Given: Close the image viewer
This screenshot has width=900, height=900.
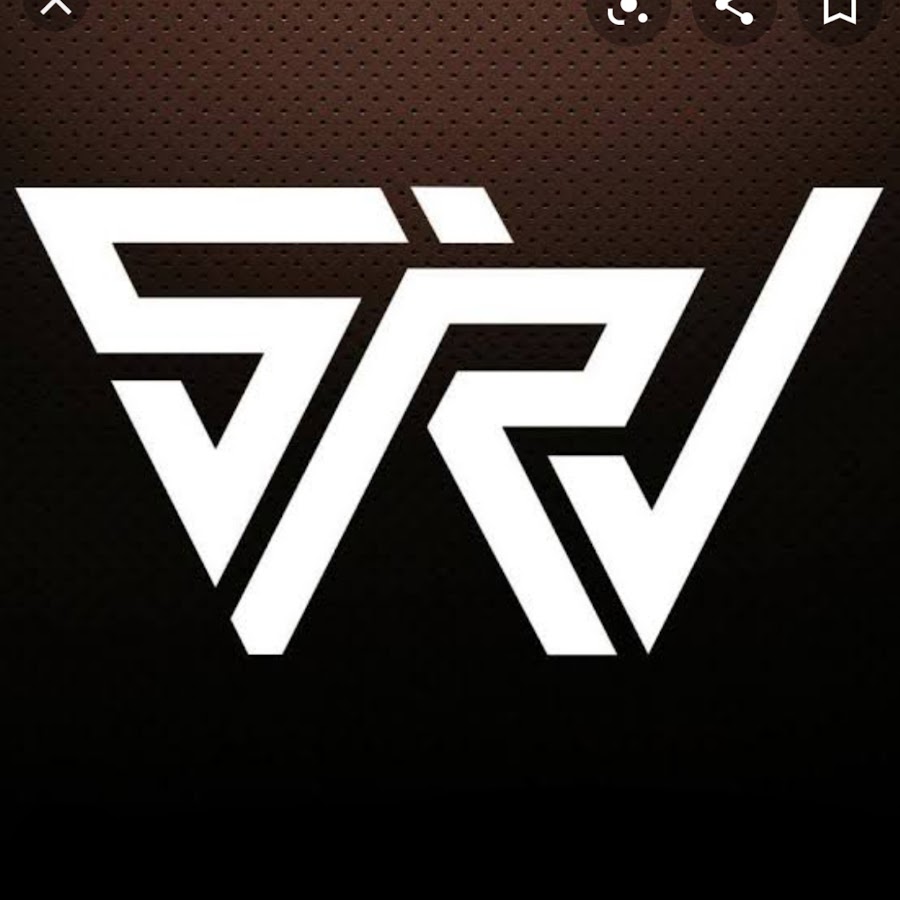Looking at the screenshot, I should click(59, 6).
